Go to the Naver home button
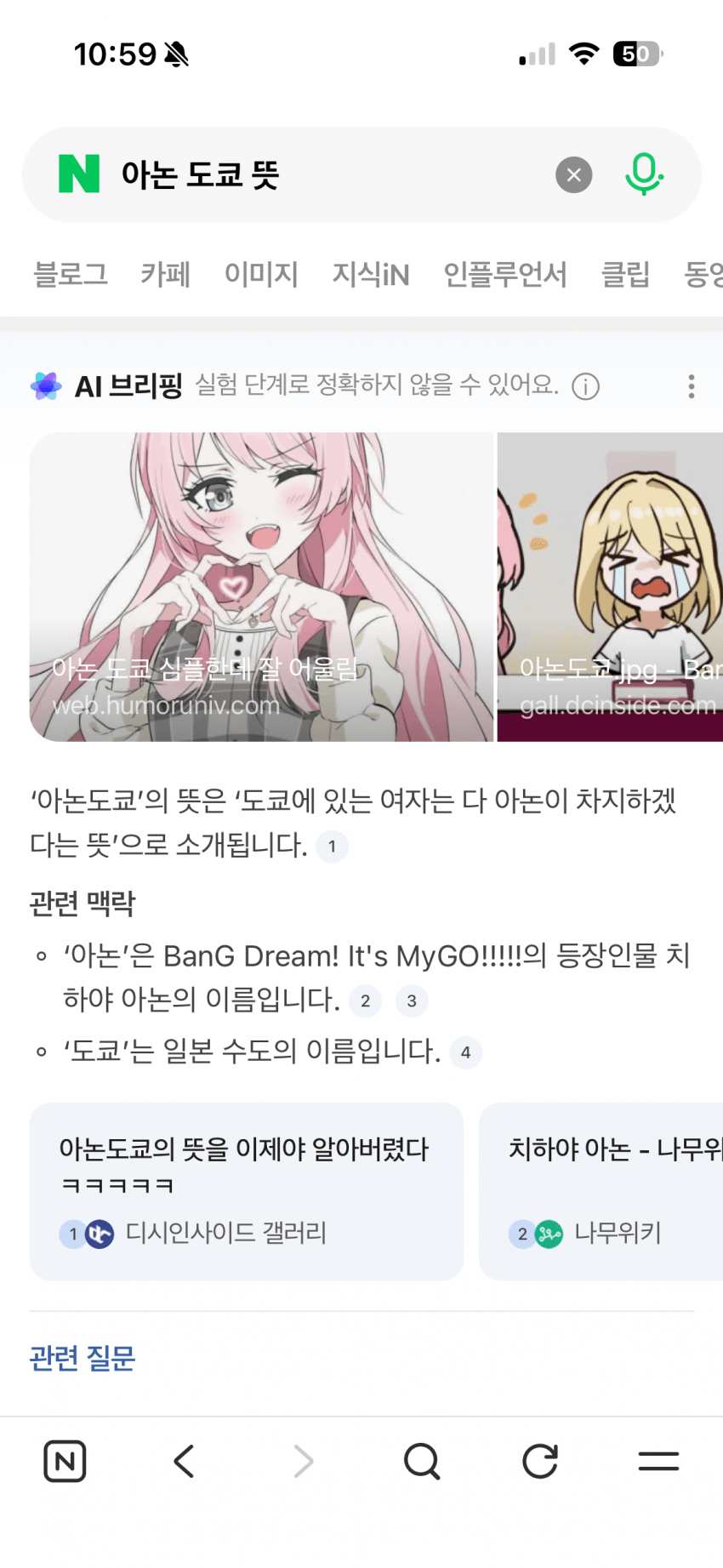 click(65, 1462)
